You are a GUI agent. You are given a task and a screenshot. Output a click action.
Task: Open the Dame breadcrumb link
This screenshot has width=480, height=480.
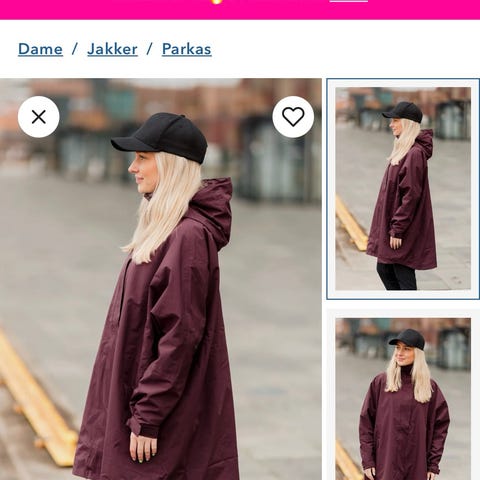click(x=40, y=49)
